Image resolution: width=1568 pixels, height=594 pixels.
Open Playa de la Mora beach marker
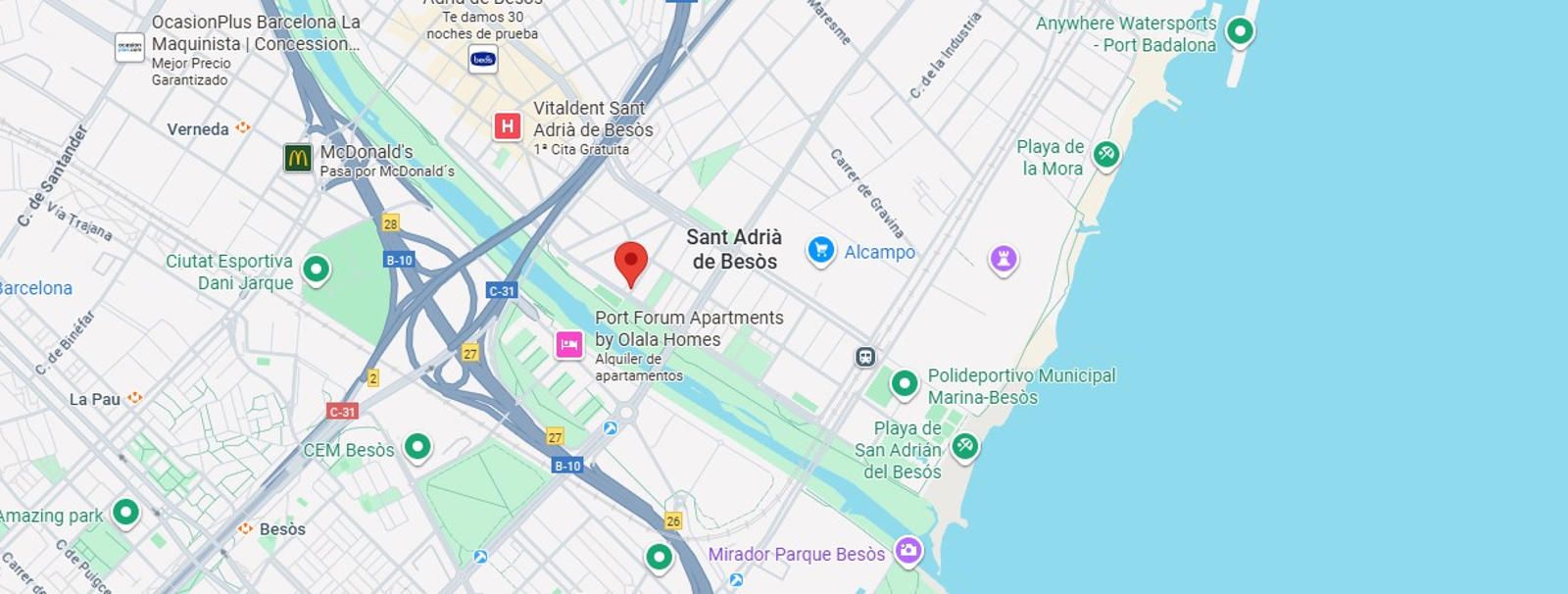[1106, 154]
